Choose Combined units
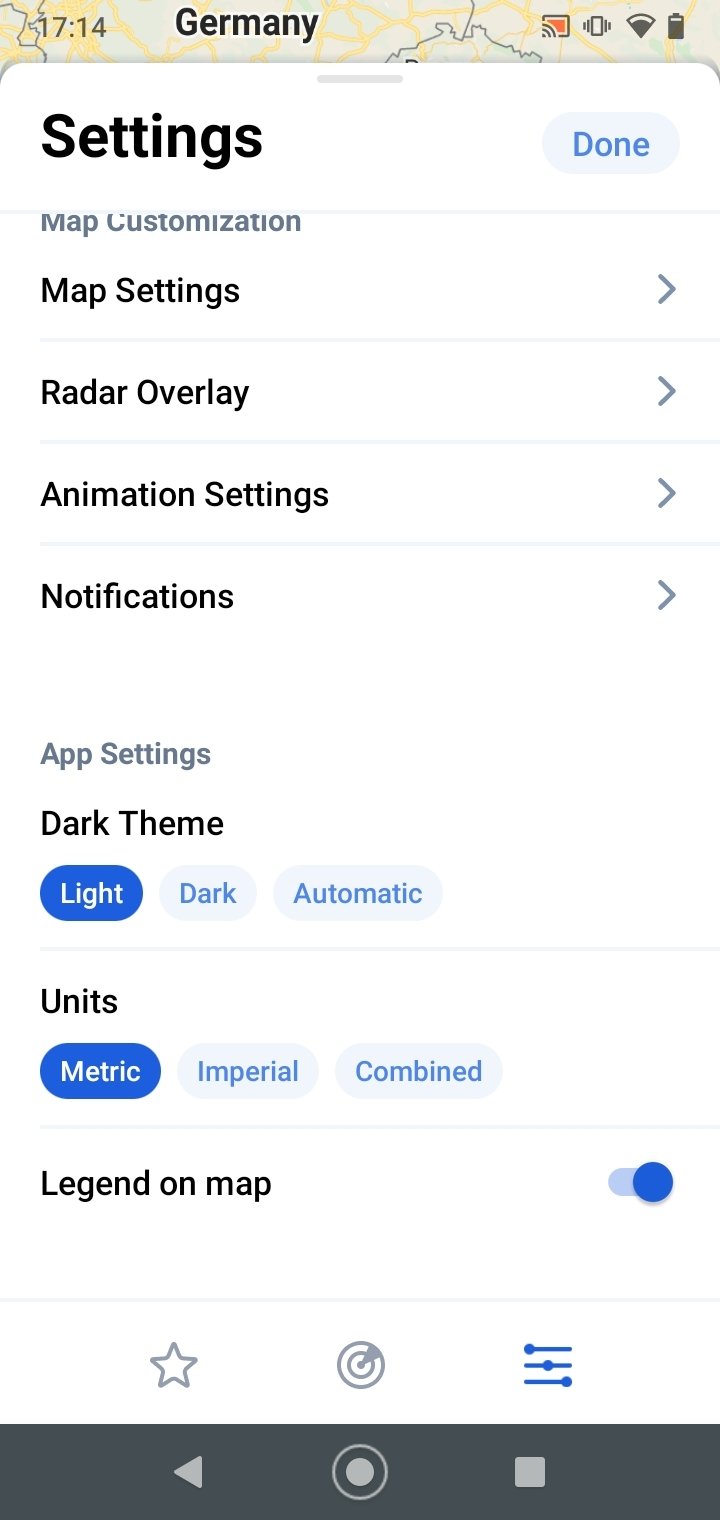Image resolution: width=720 pixels, height=1520 pixels. click(419, 1071)
